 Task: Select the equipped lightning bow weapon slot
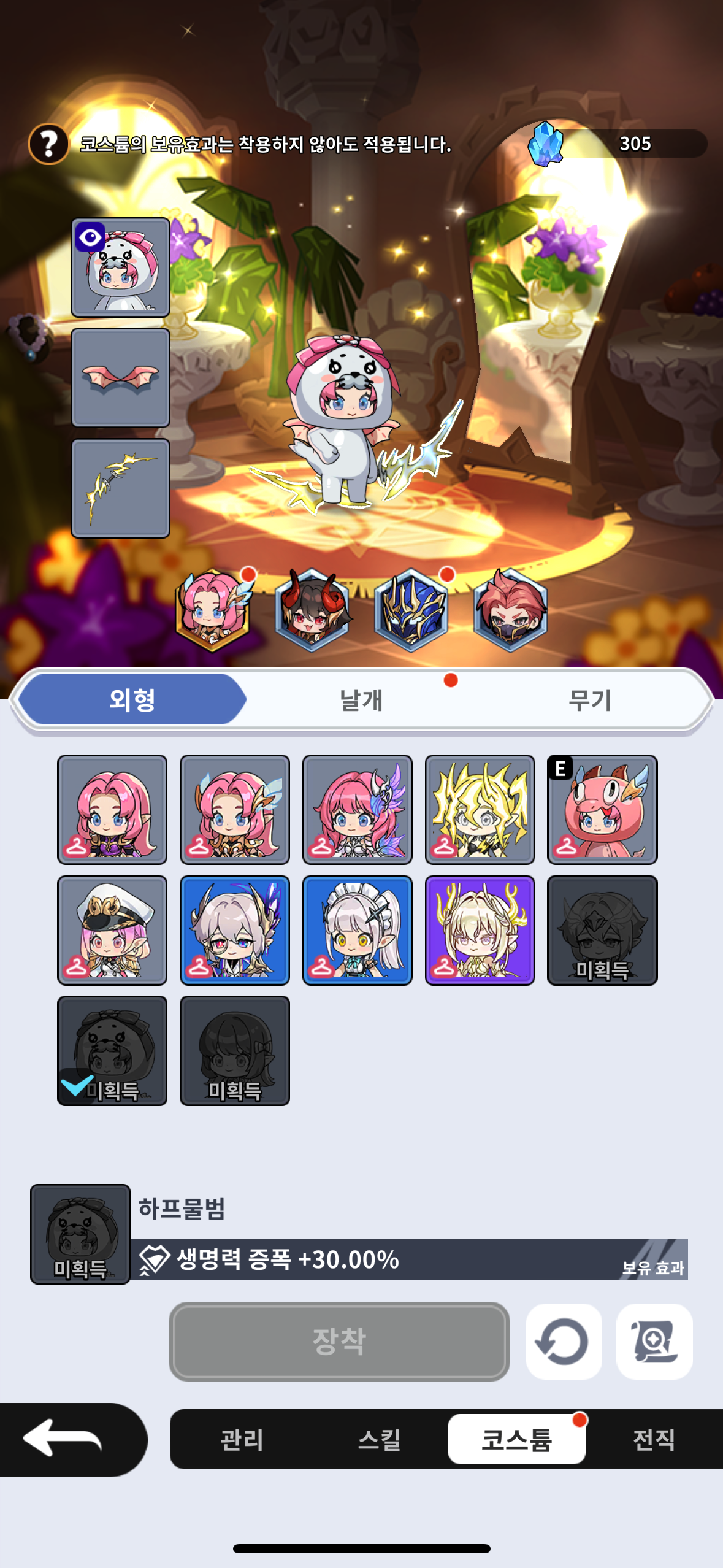pyautogui.click(x=120, y=488)
